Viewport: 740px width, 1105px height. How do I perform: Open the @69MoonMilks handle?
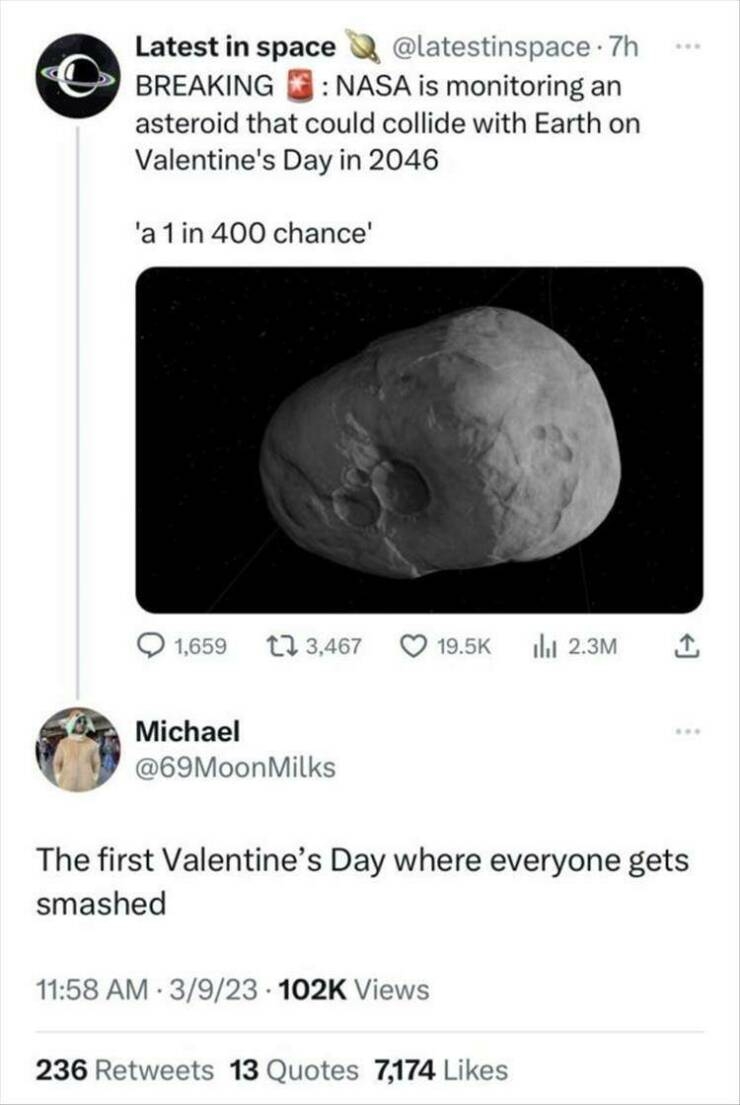click(x=235, y=768)
